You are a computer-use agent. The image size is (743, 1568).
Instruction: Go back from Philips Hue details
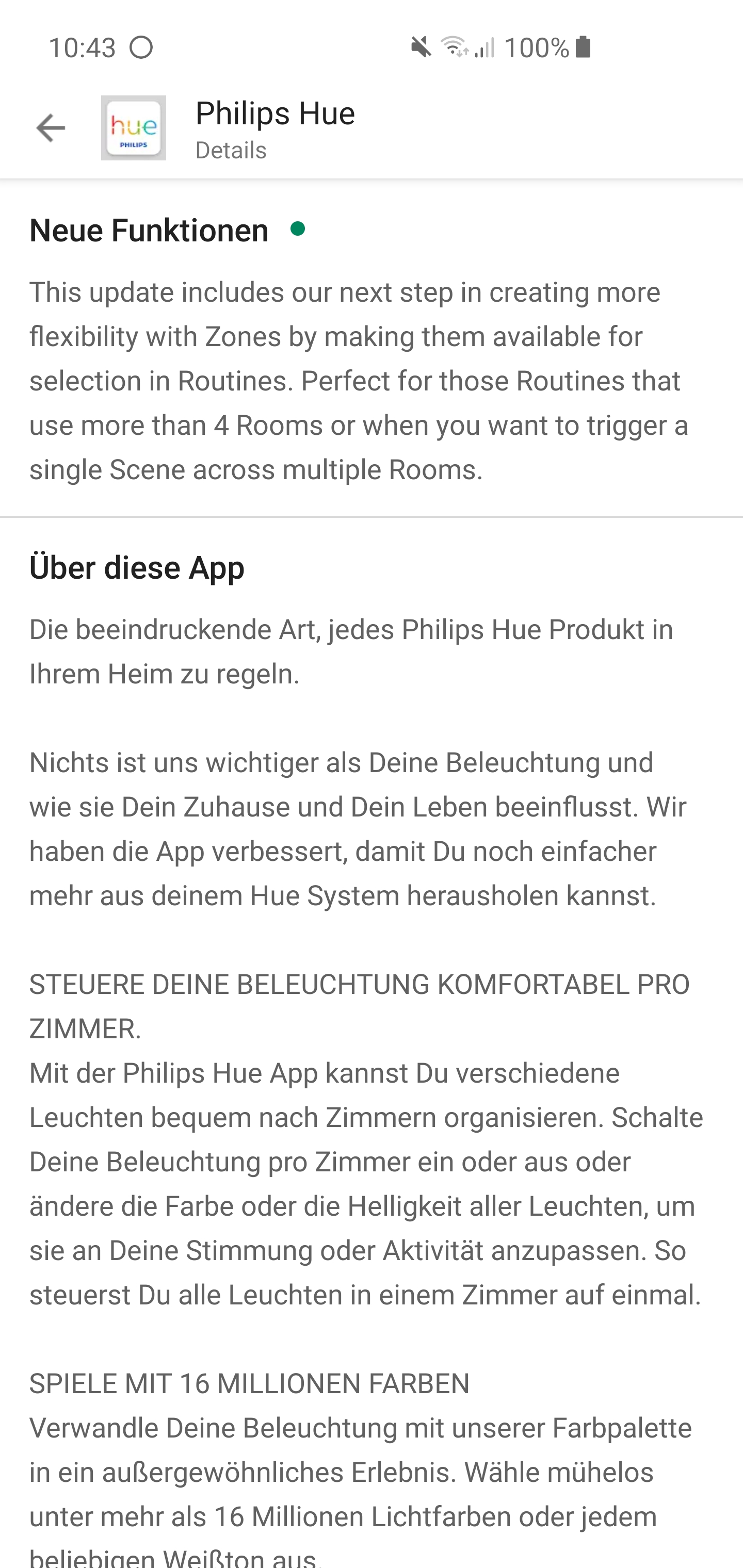pos(51,128)
